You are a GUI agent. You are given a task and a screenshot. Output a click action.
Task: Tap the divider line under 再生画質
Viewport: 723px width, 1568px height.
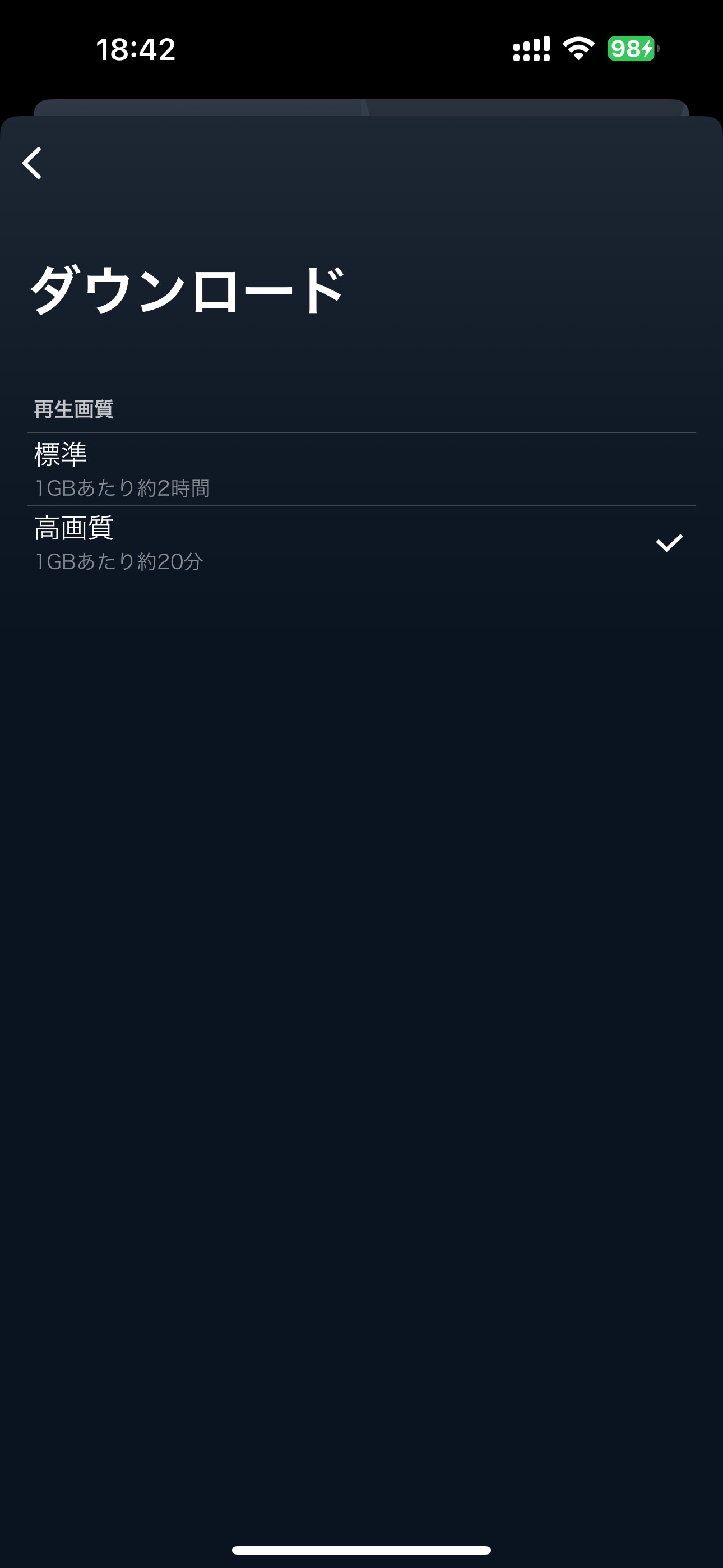(x=361, y=430)
